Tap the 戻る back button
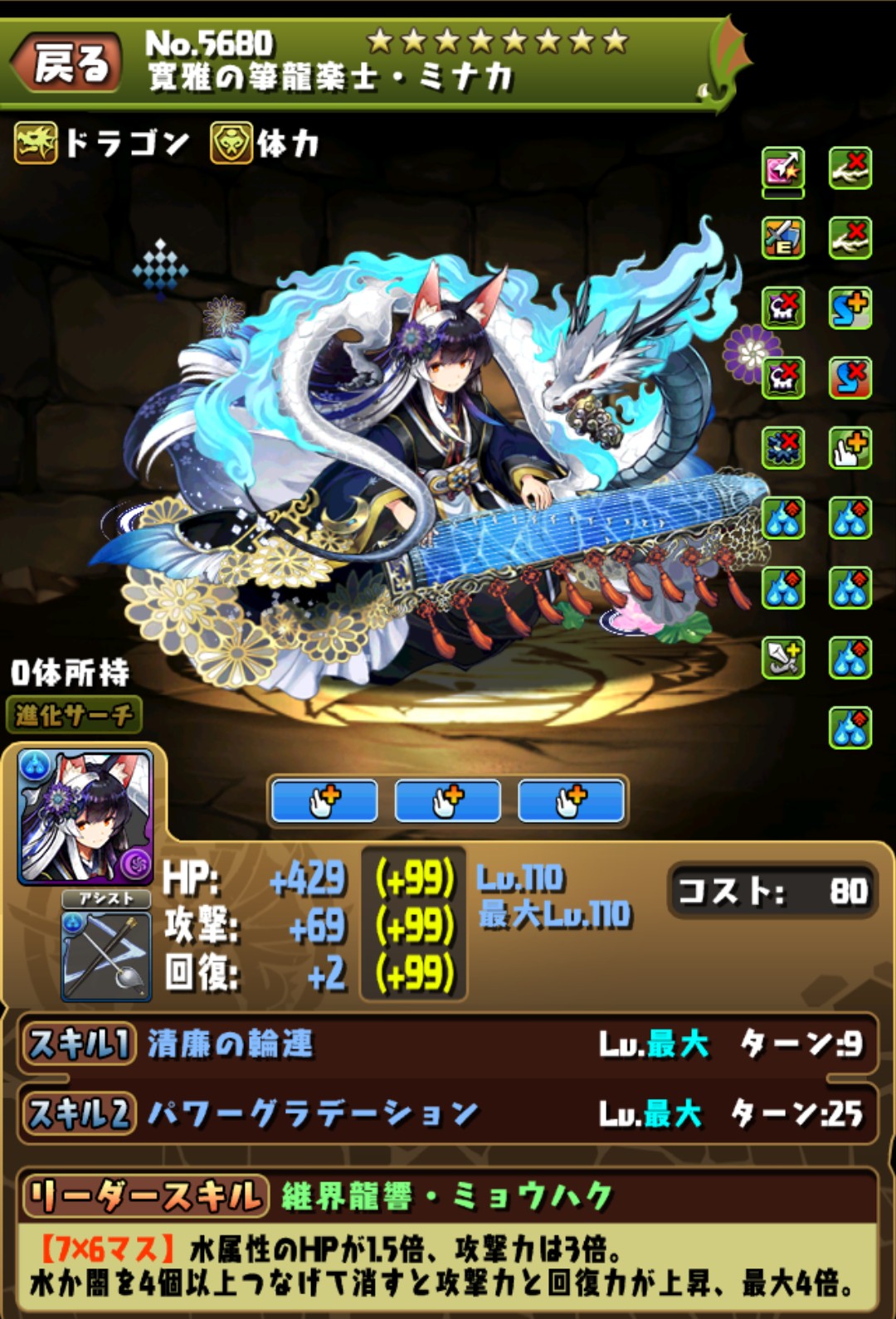This screenshot has width=896, height=1319. (x=66, y=62)
